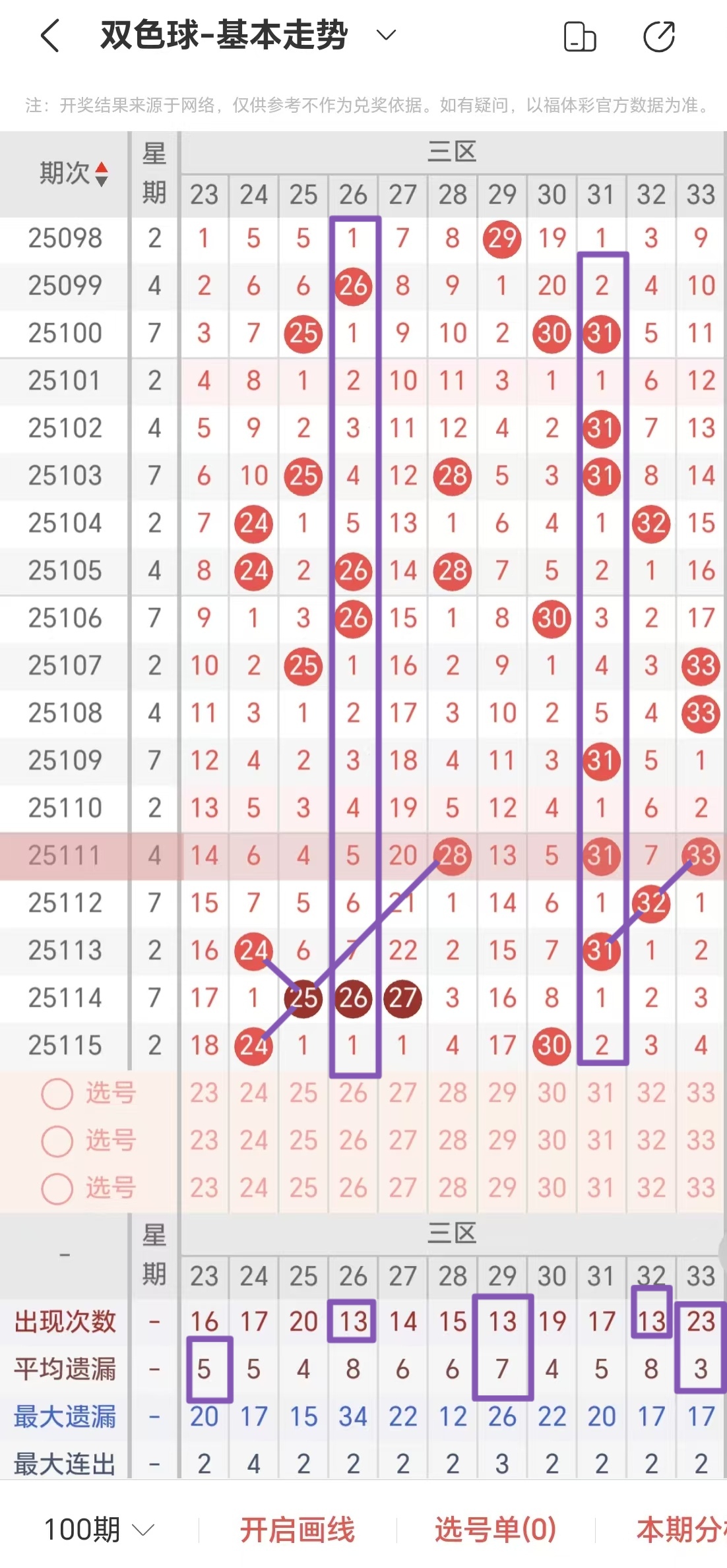Click circled 33 in row 25107
The height and width of the screenshot is (1568, 727).
click(701, 665)
